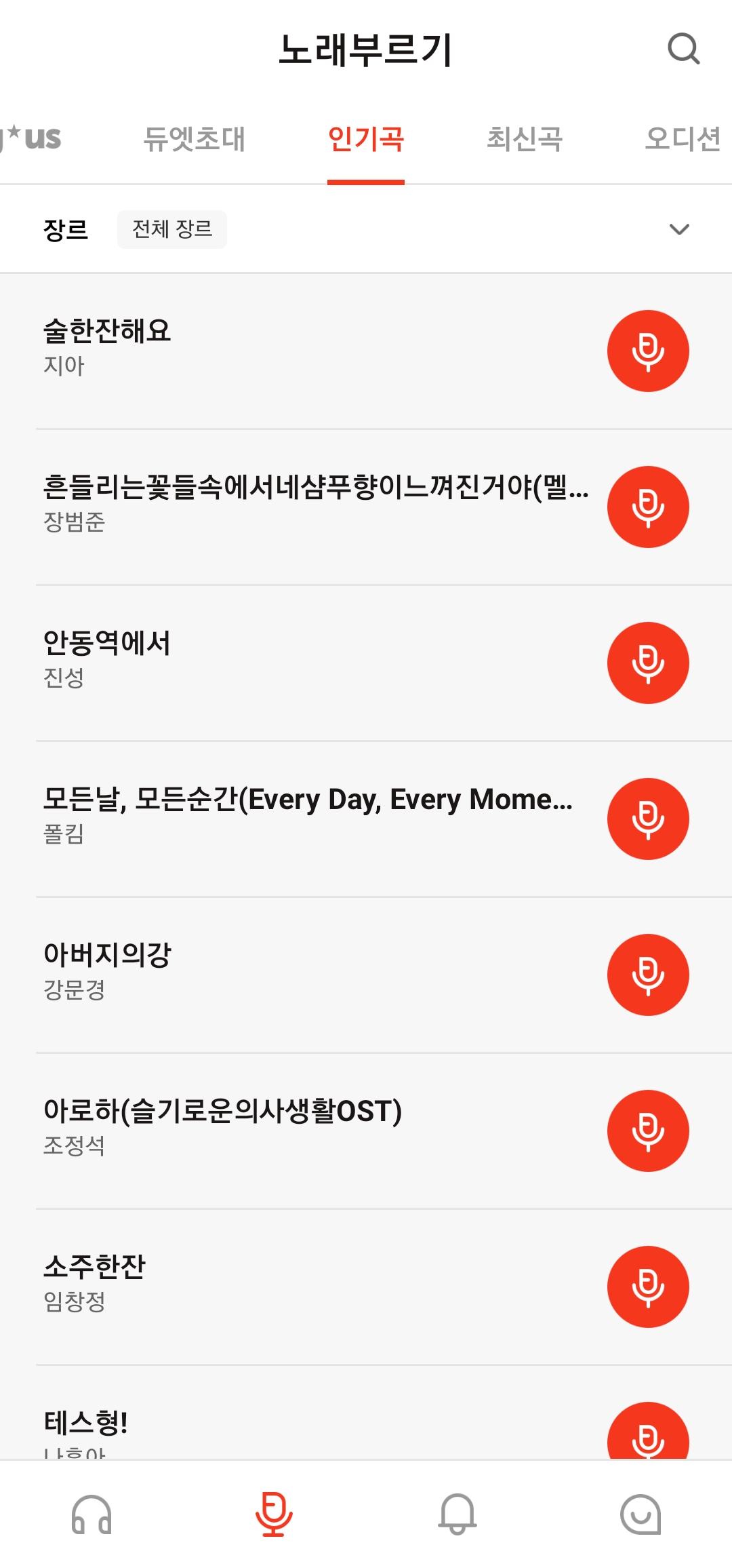This screenshot has width=732, height=1568.
Task: Open the song row 테스형!
Action: [271, 1424]
